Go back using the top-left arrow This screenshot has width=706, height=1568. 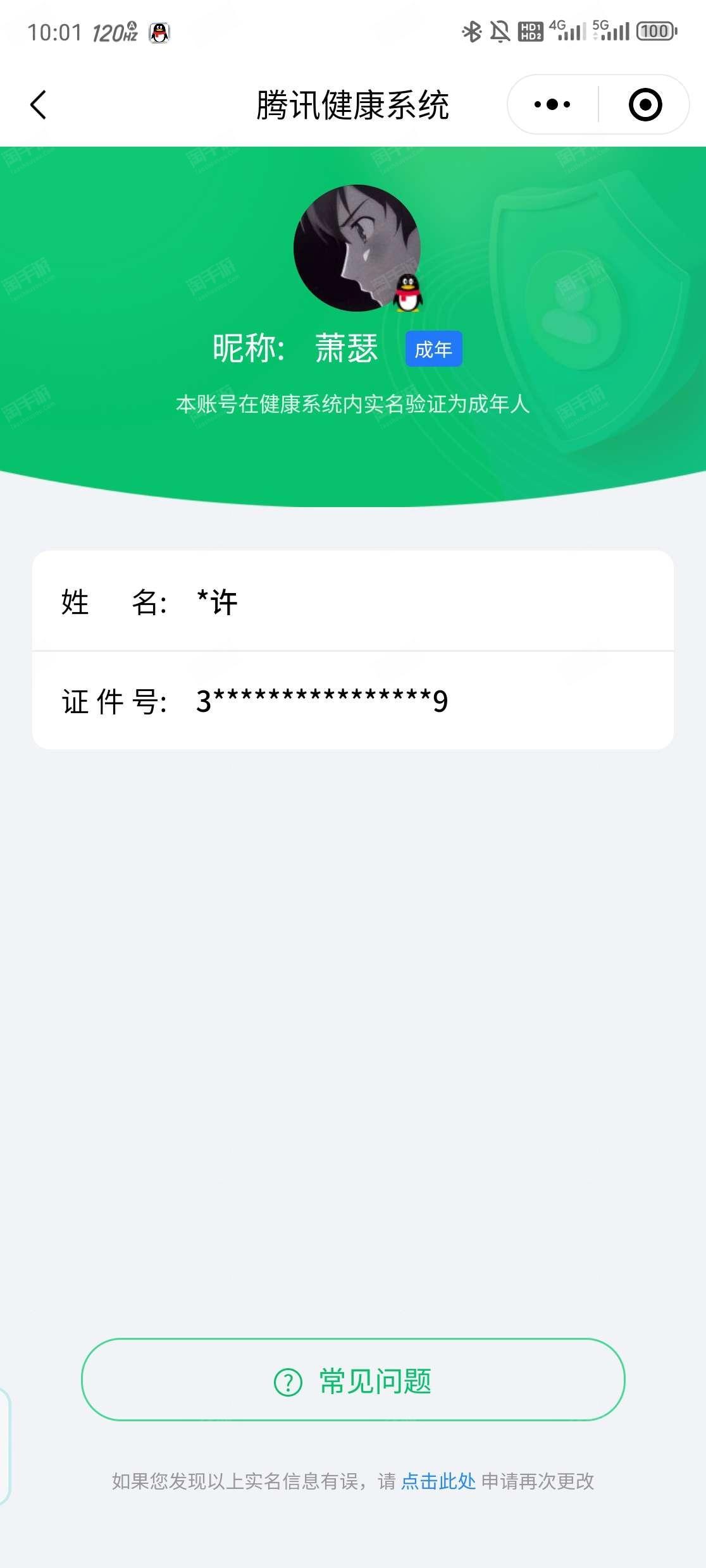[38, 104]
